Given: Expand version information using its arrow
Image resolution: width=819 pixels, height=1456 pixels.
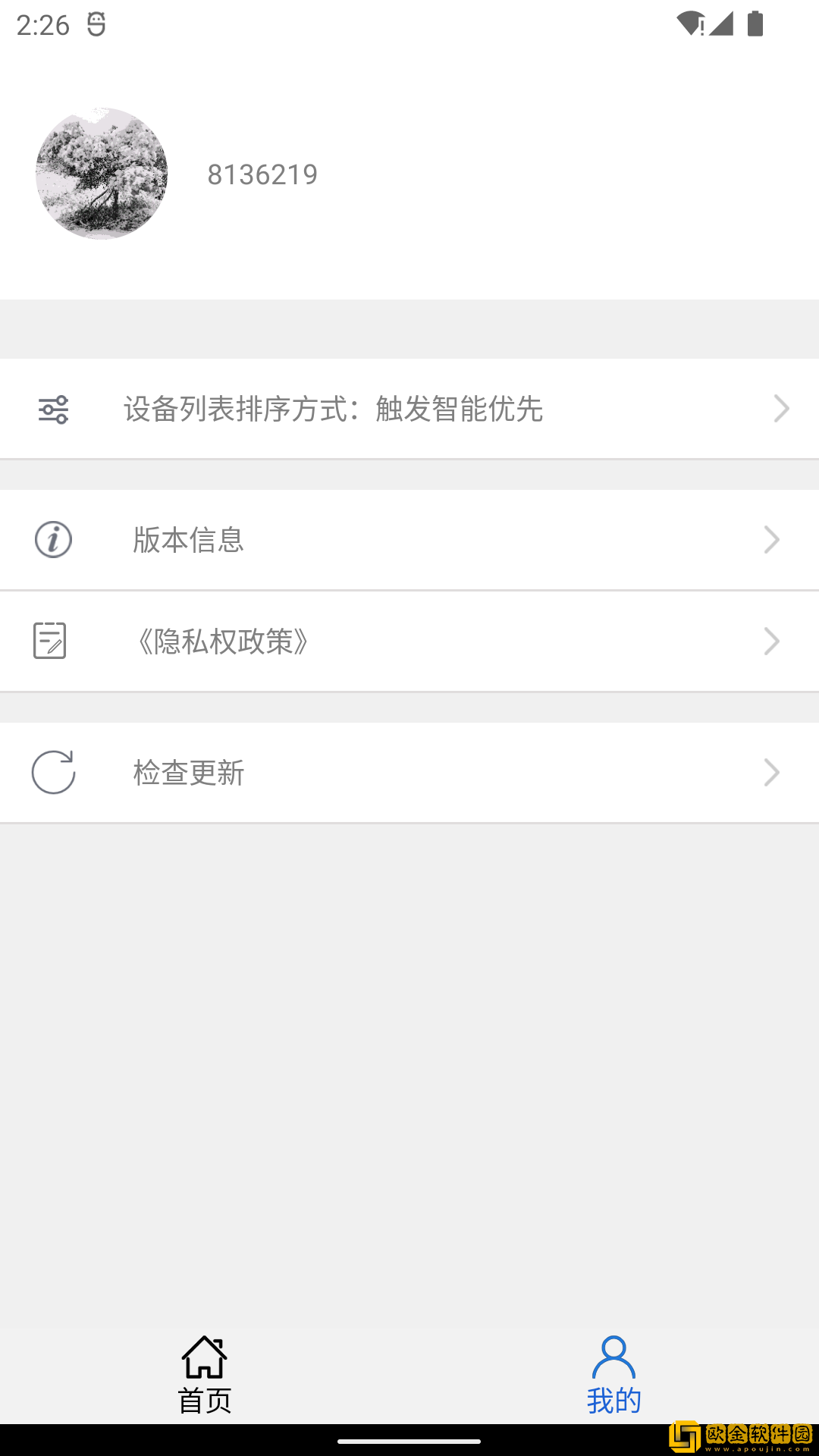Looking at the screenshot, I should [x=771, y=539].
